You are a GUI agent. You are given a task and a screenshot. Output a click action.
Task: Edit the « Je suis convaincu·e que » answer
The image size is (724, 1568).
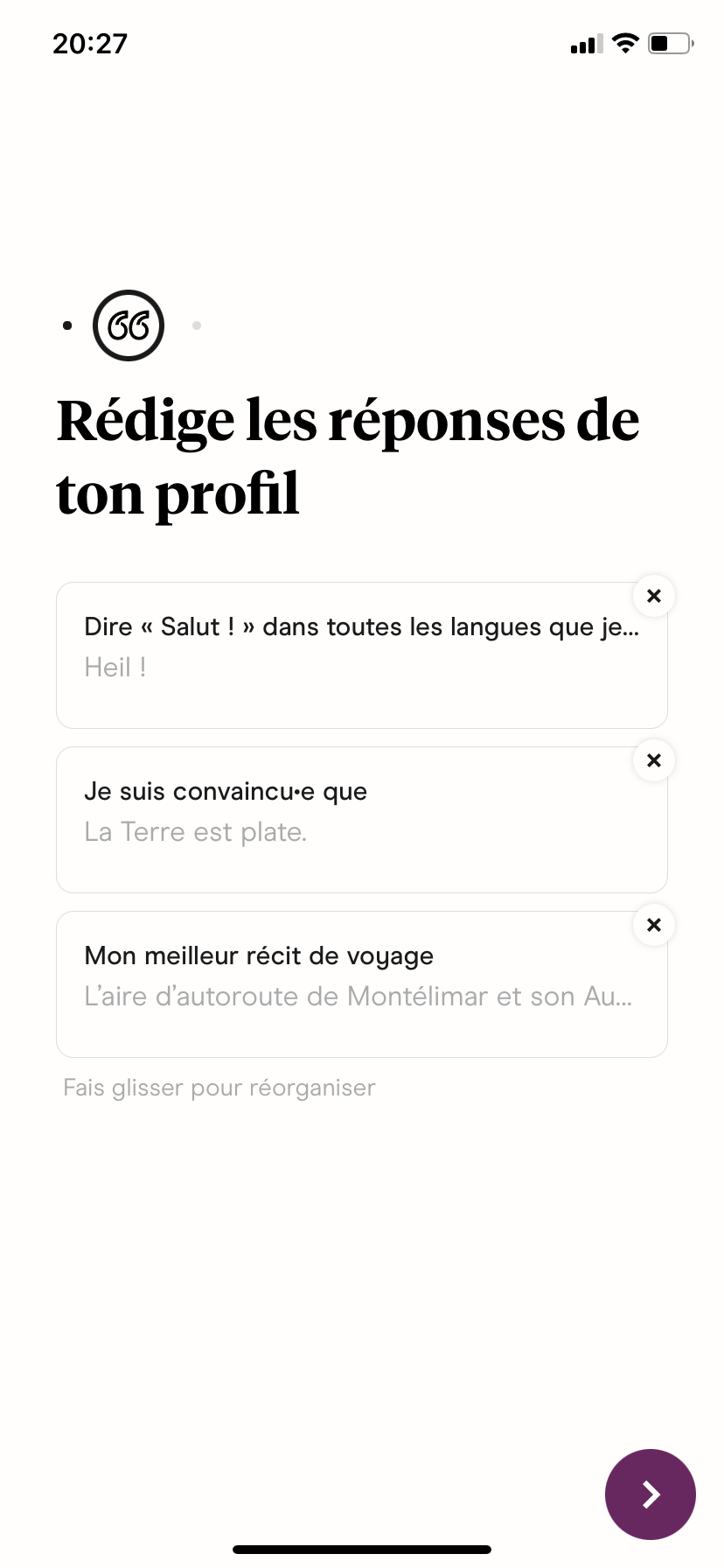[x=362, y=820]
